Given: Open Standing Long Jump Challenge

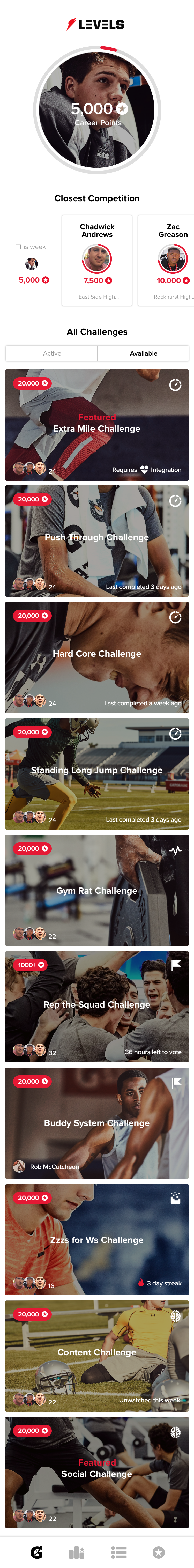Looking at the screenshot, I should (x=97, y=773).
